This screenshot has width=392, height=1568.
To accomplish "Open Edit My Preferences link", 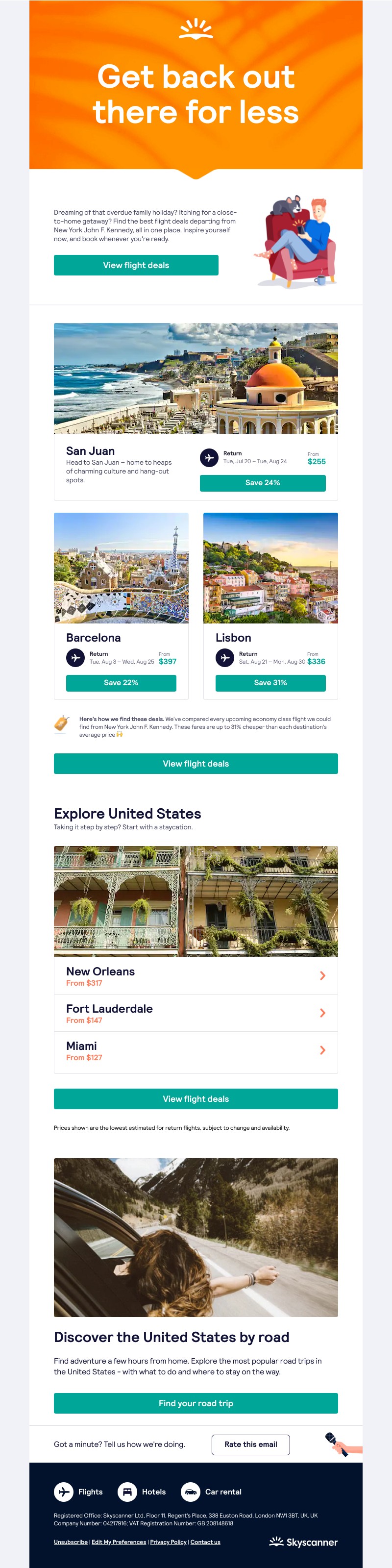I will coord(119,1542).
